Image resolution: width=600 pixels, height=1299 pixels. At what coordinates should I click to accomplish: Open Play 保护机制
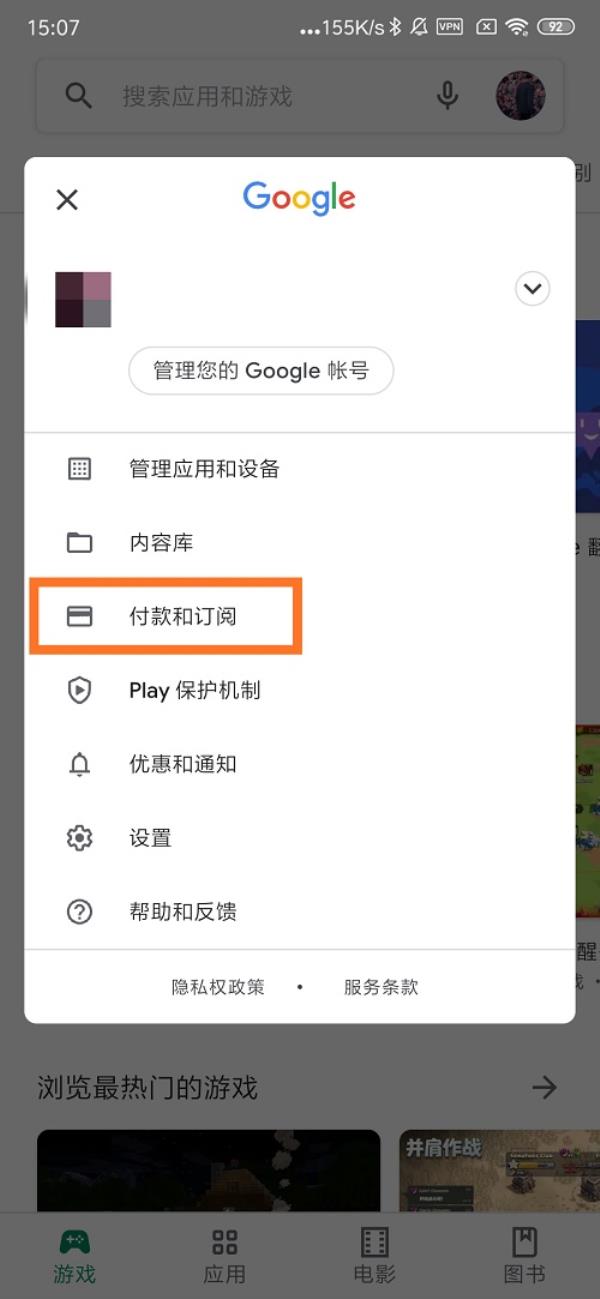(194, 690)
